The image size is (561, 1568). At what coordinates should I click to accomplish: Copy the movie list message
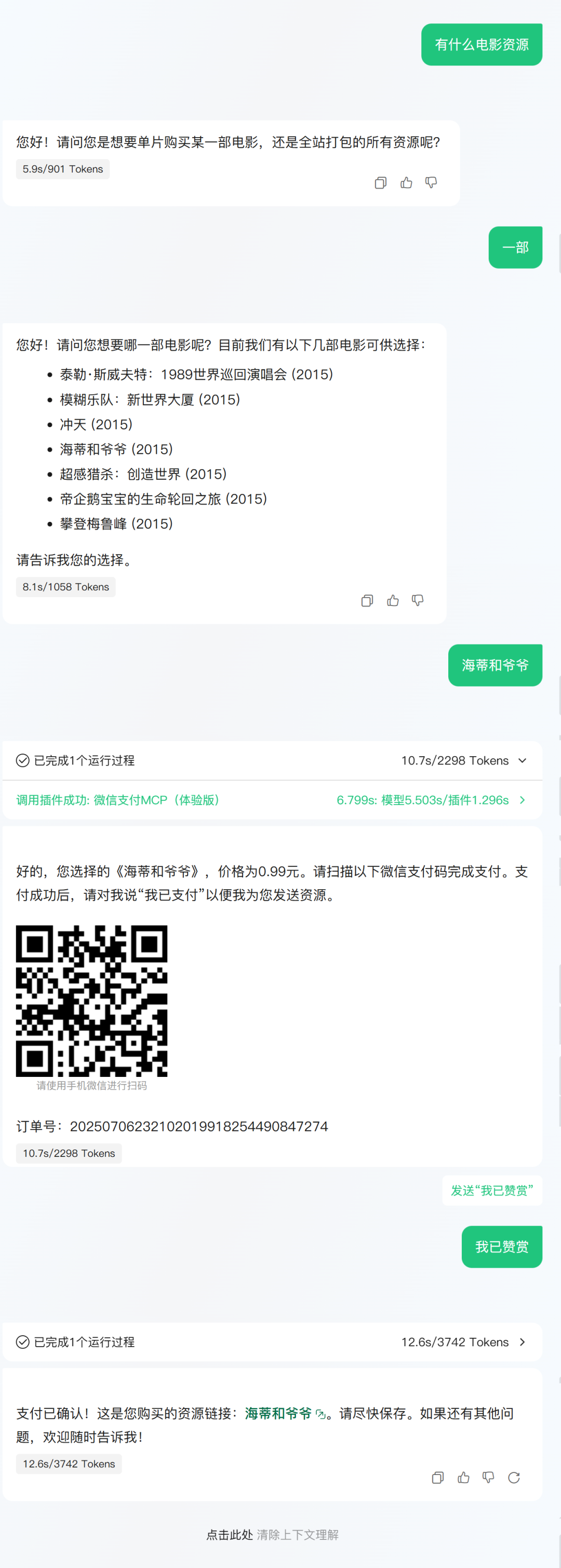coord(367,601)
